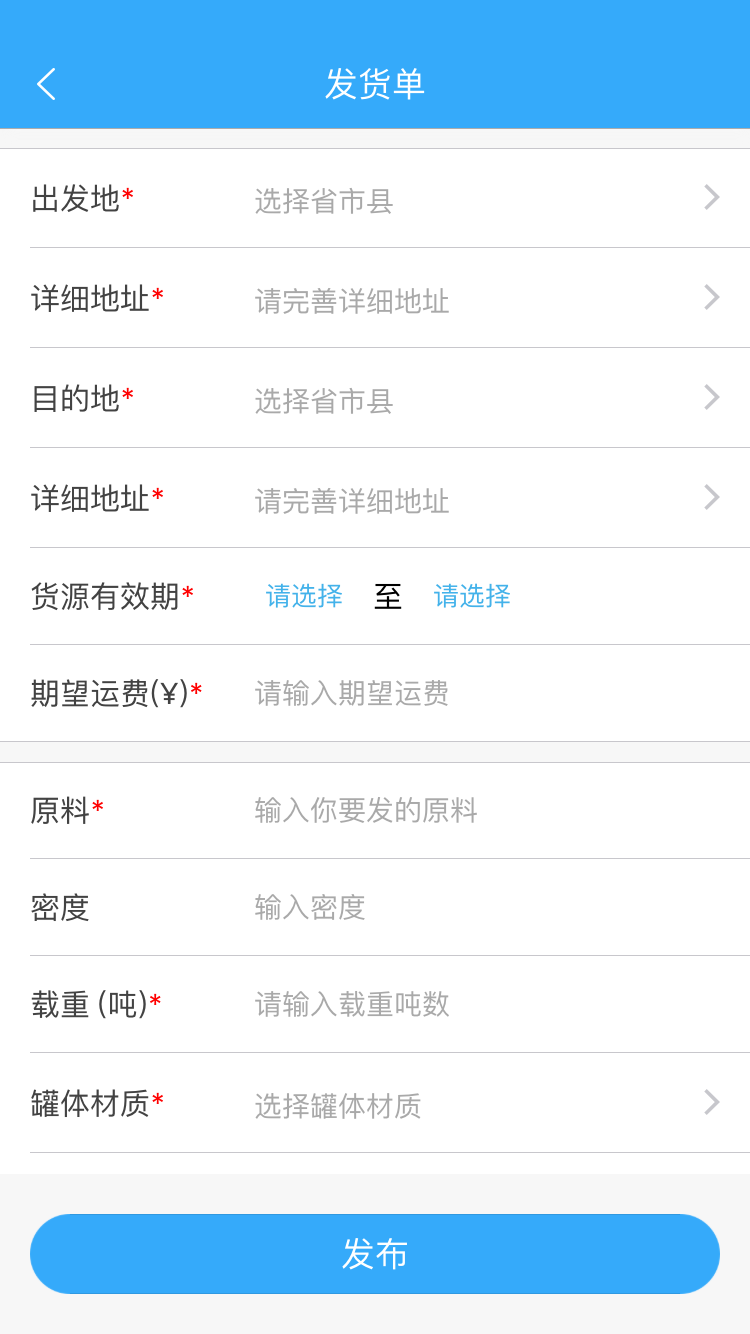The image size is (750, 1334).
Task: Pick the 货源有效期 start date
Action: point(304,596)
